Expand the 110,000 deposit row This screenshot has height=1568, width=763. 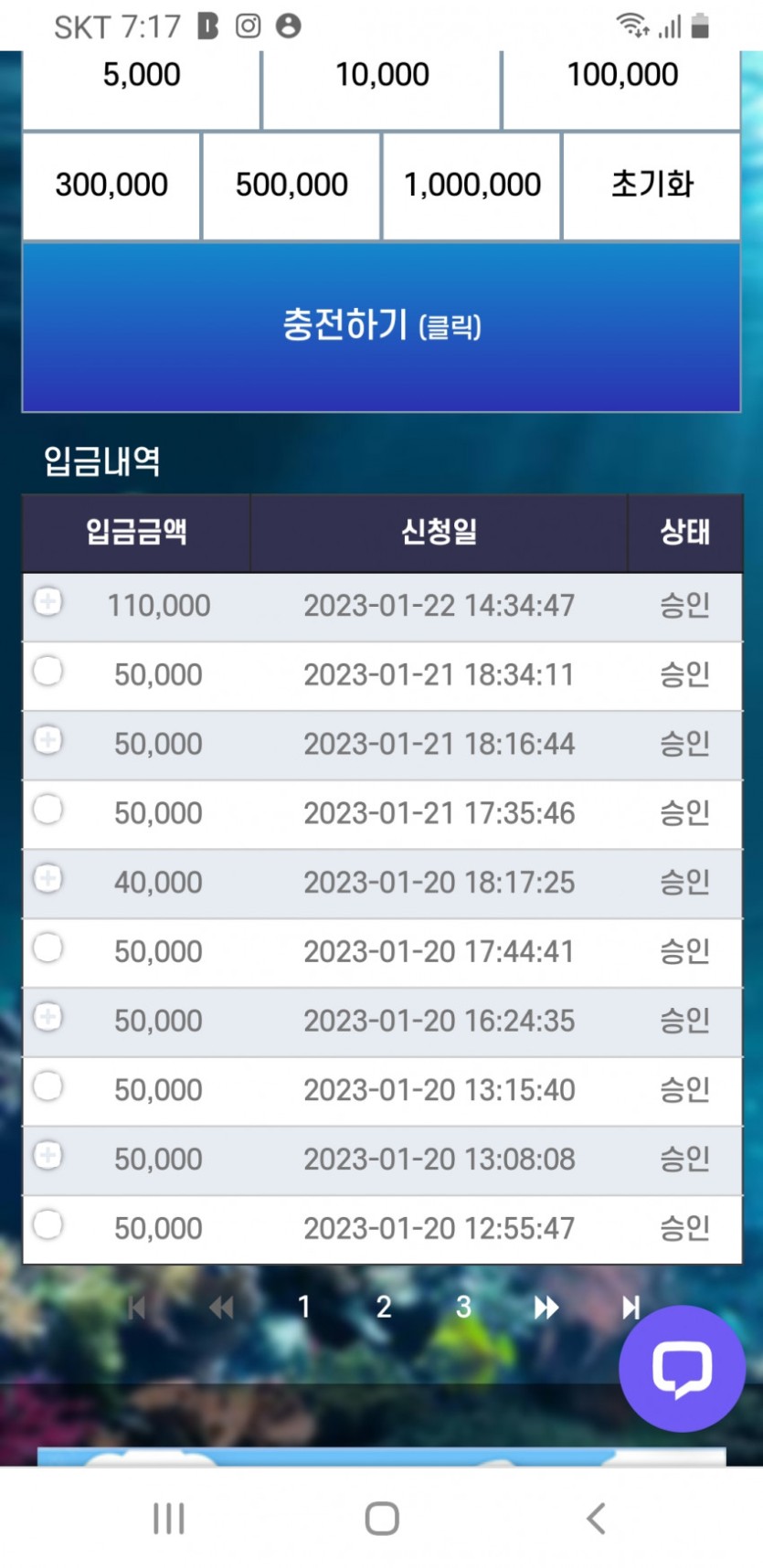pos(48,602)
